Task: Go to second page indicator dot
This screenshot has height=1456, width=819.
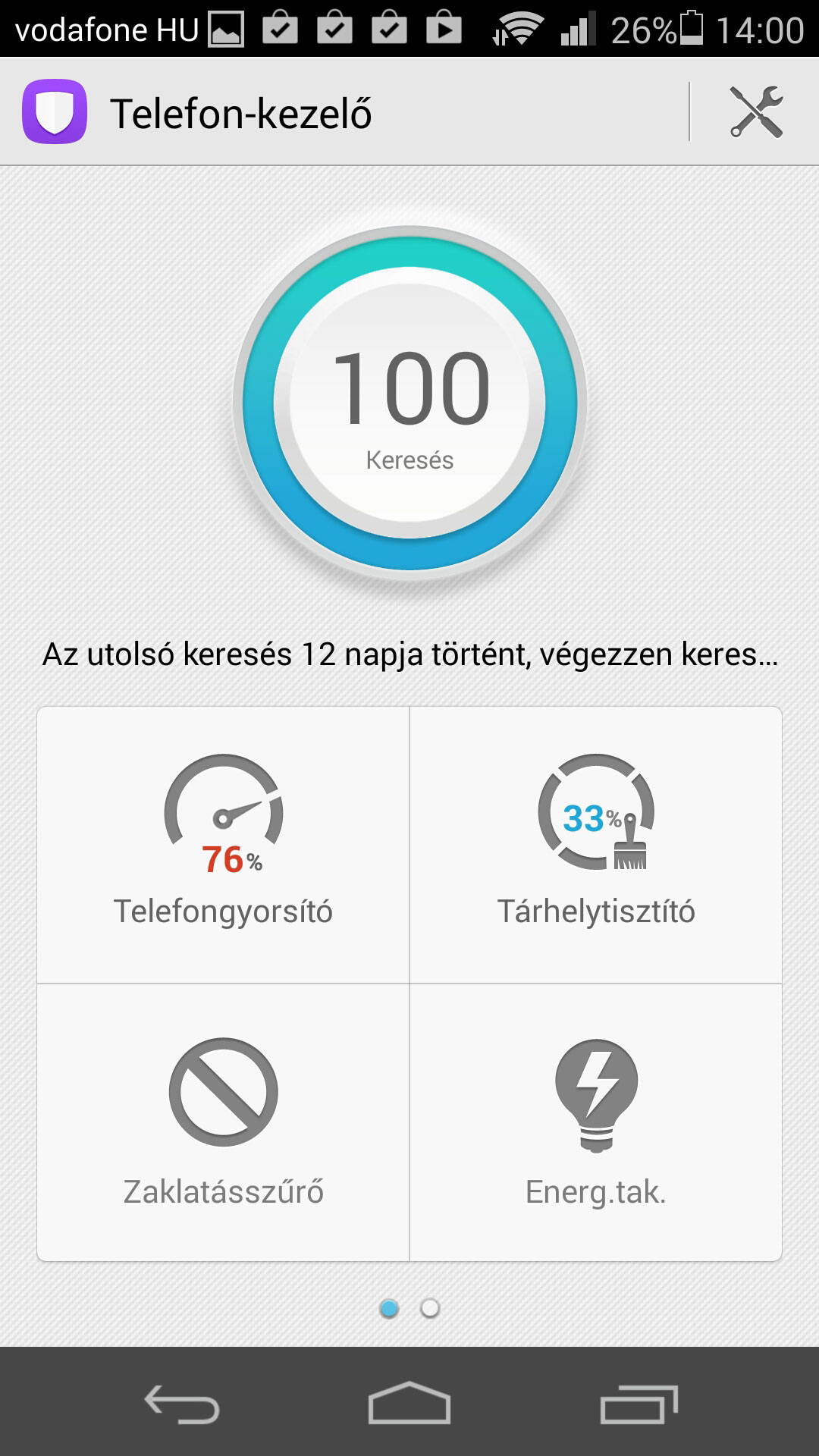Action: (430, 1308)
